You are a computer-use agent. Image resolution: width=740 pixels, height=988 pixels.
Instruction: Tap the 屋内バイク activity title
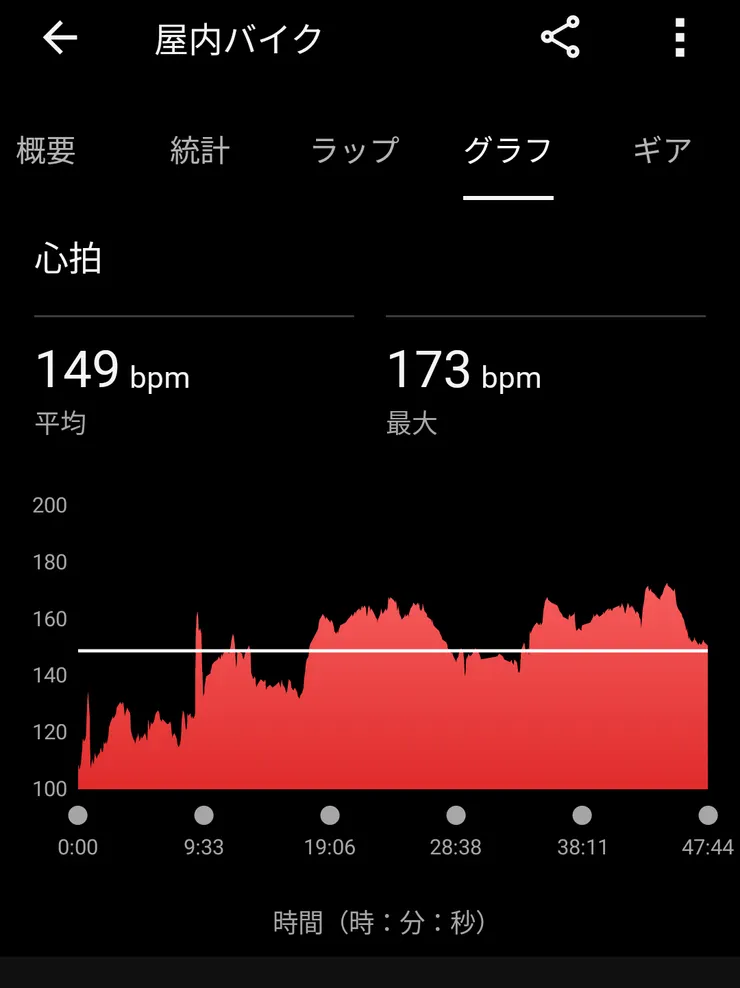click(x=237, y=38)
